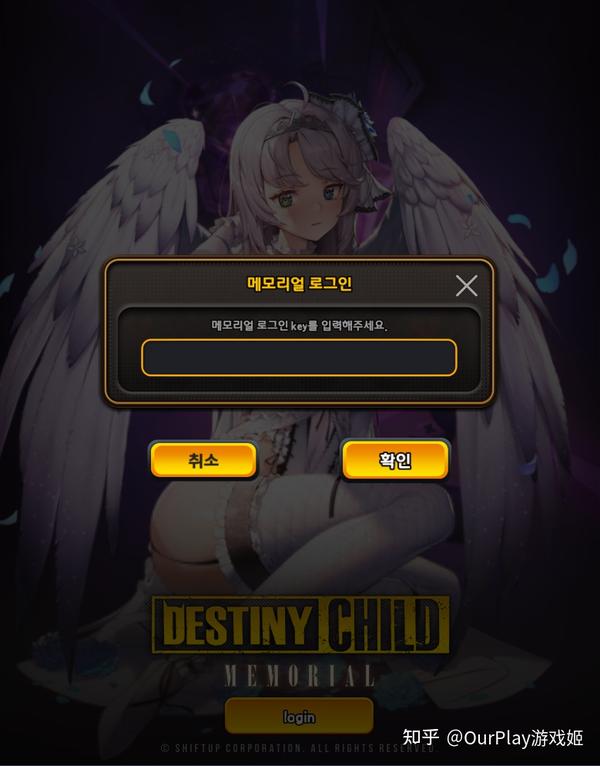Tap the 취소 cancel button
Viewport: 600px width, 766px height.
pos(203,460)
